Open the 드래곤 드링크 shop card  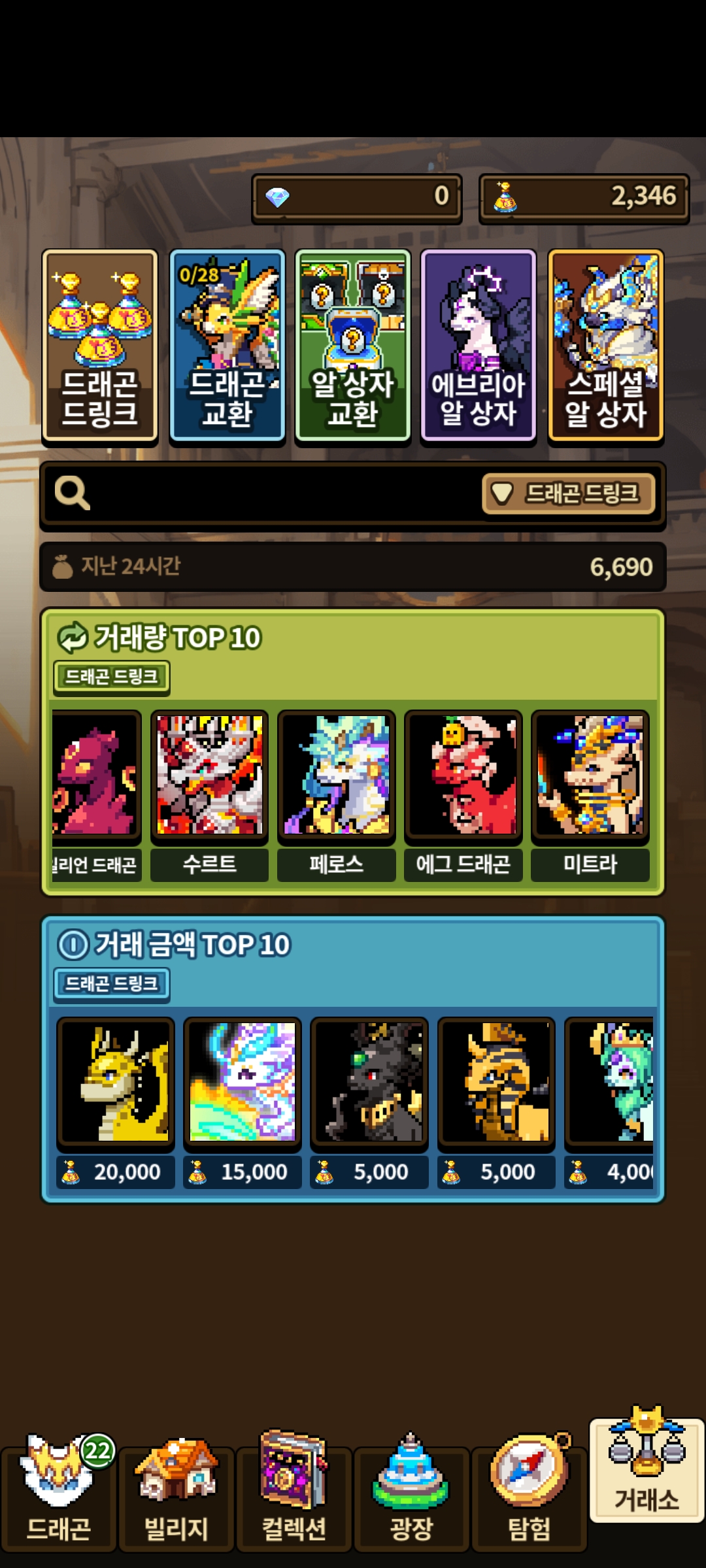tap(100, 346)
